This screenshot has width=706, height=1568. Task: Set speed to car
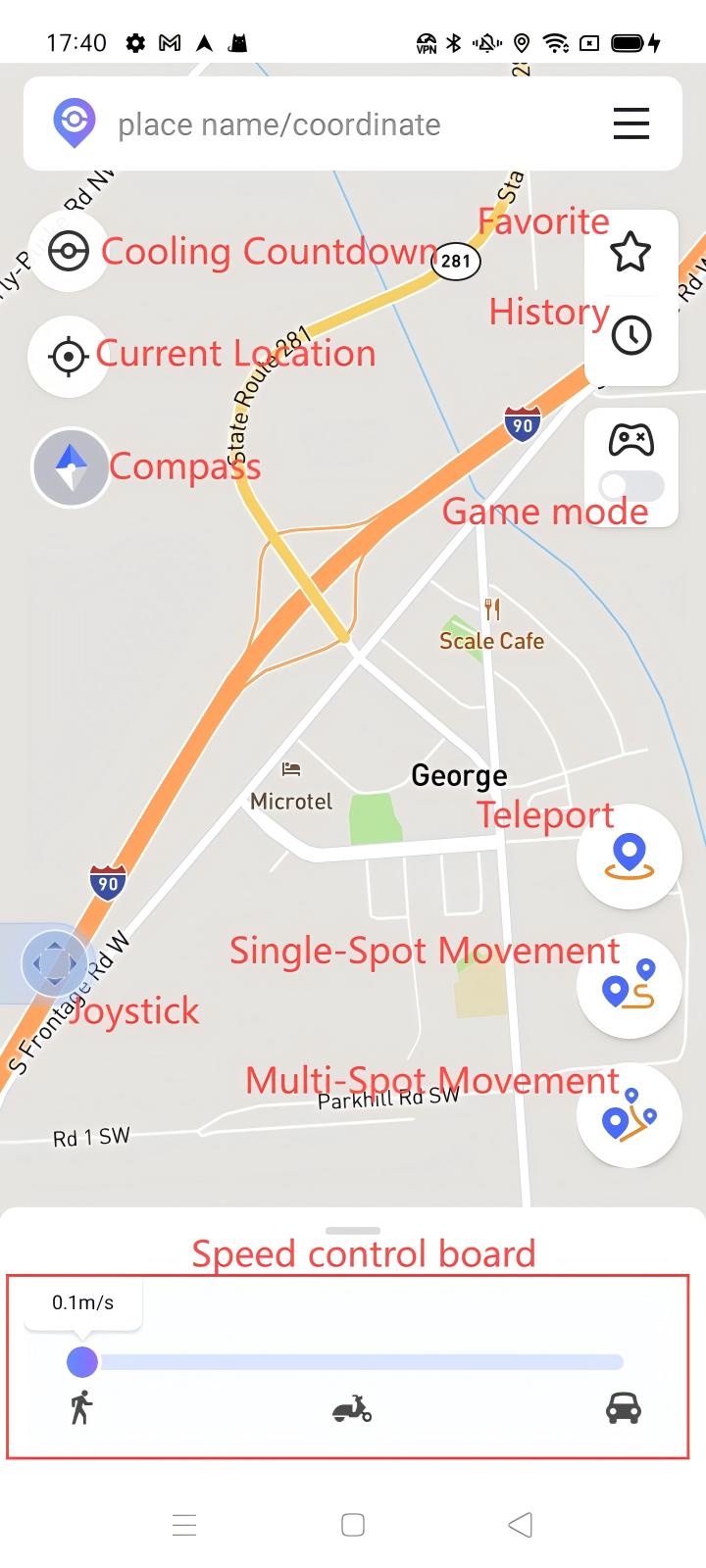click(623, 1408)
